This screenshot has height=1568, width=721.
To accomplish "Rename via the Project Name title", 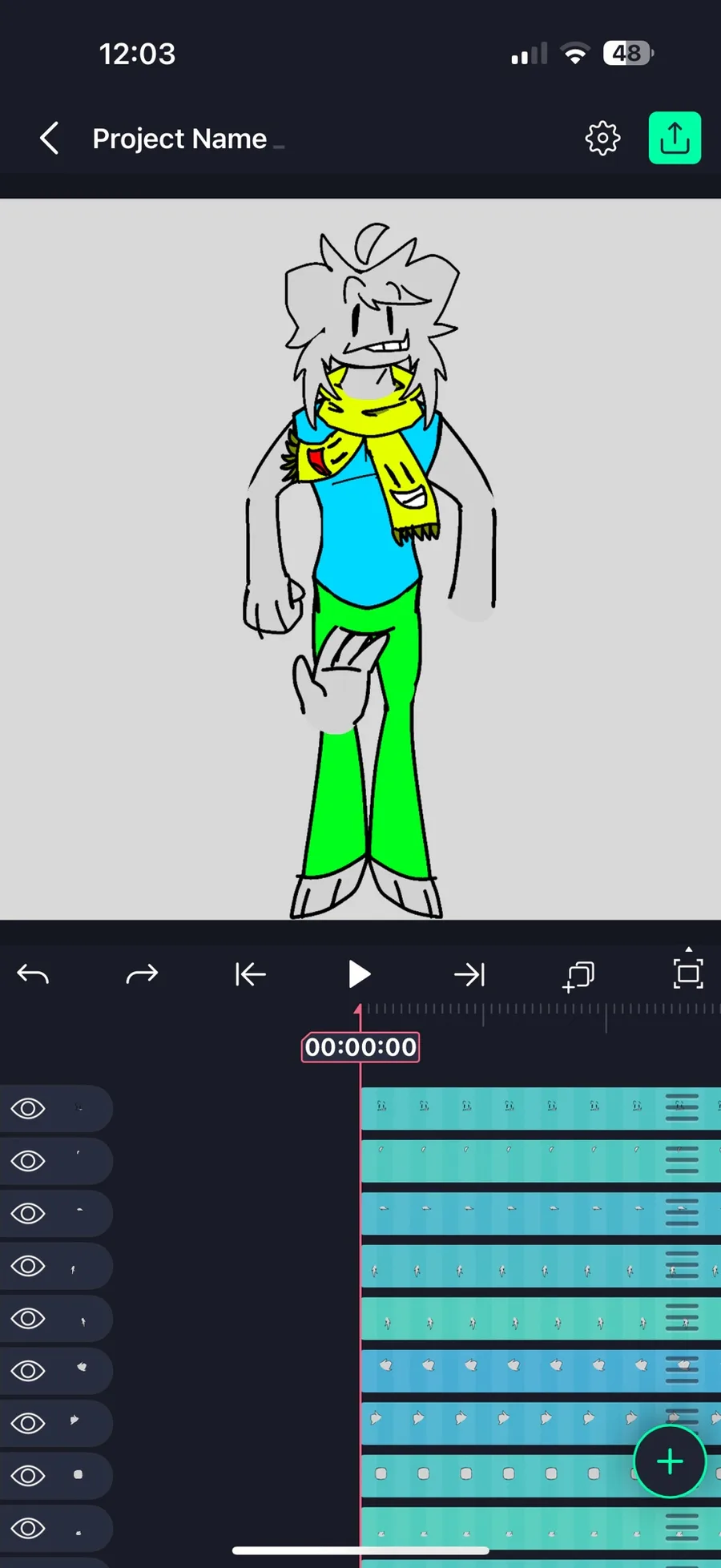I will (x=179, y=139).
